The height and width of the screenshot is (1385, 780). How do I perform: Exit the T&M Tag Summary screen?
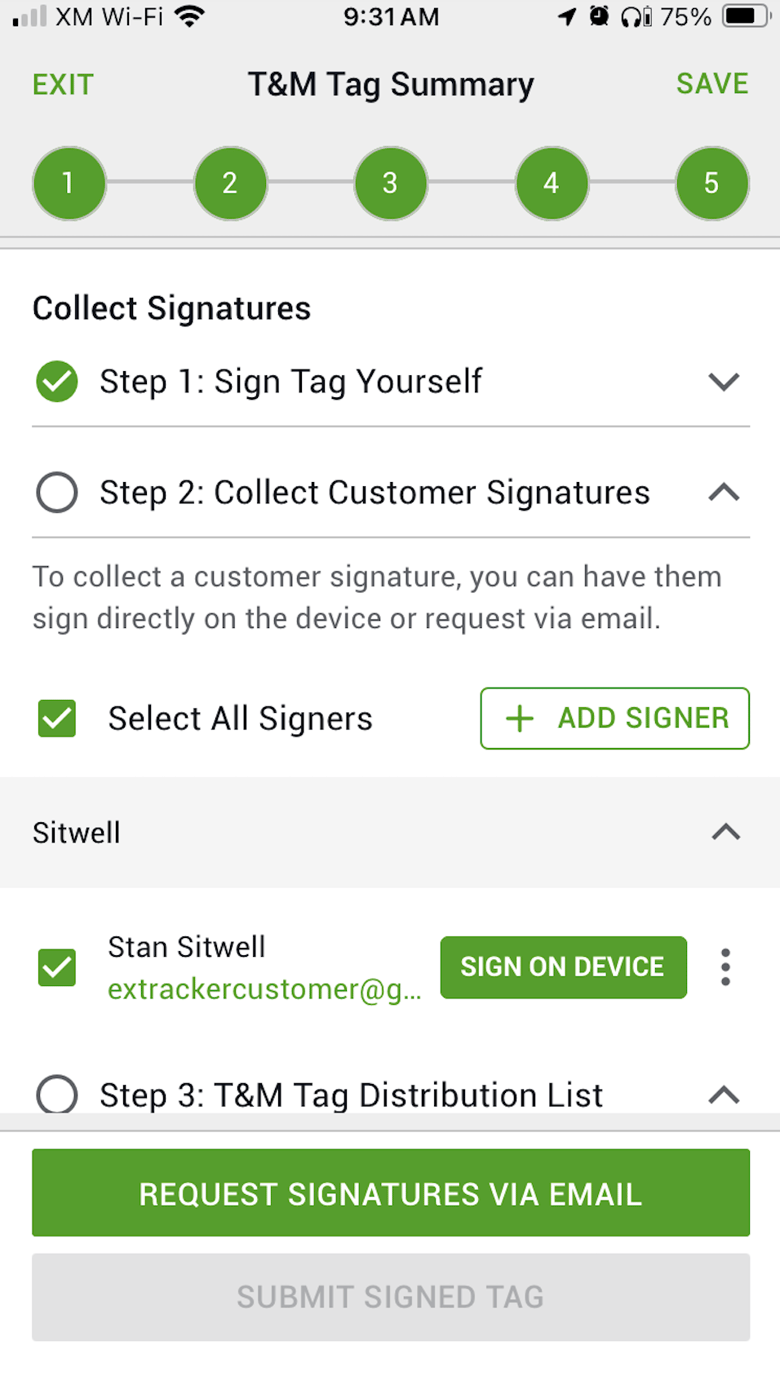(62, 84)
